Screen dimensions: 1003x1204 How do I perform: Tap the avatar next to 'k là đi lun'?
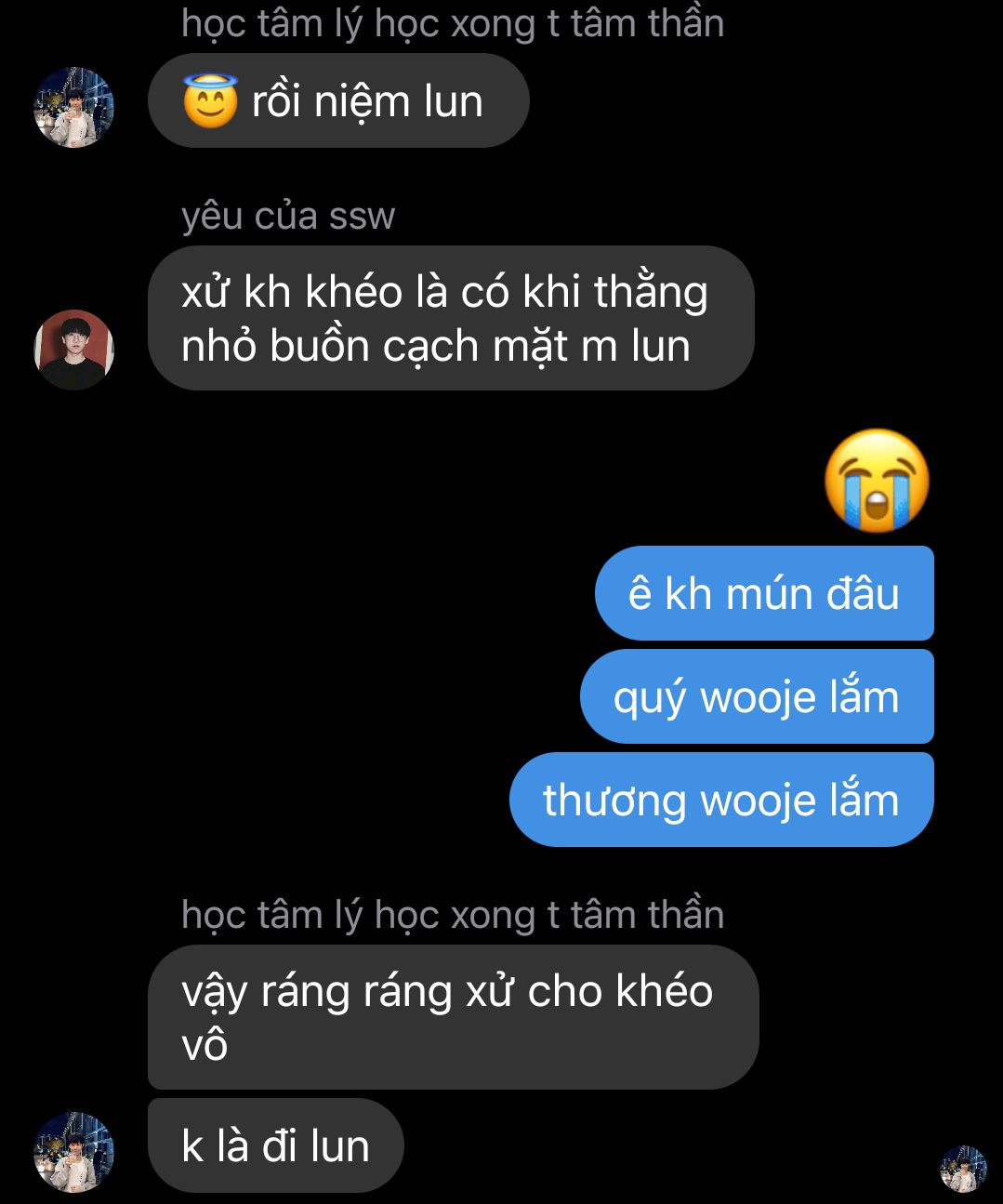(x=73, y=1152)
